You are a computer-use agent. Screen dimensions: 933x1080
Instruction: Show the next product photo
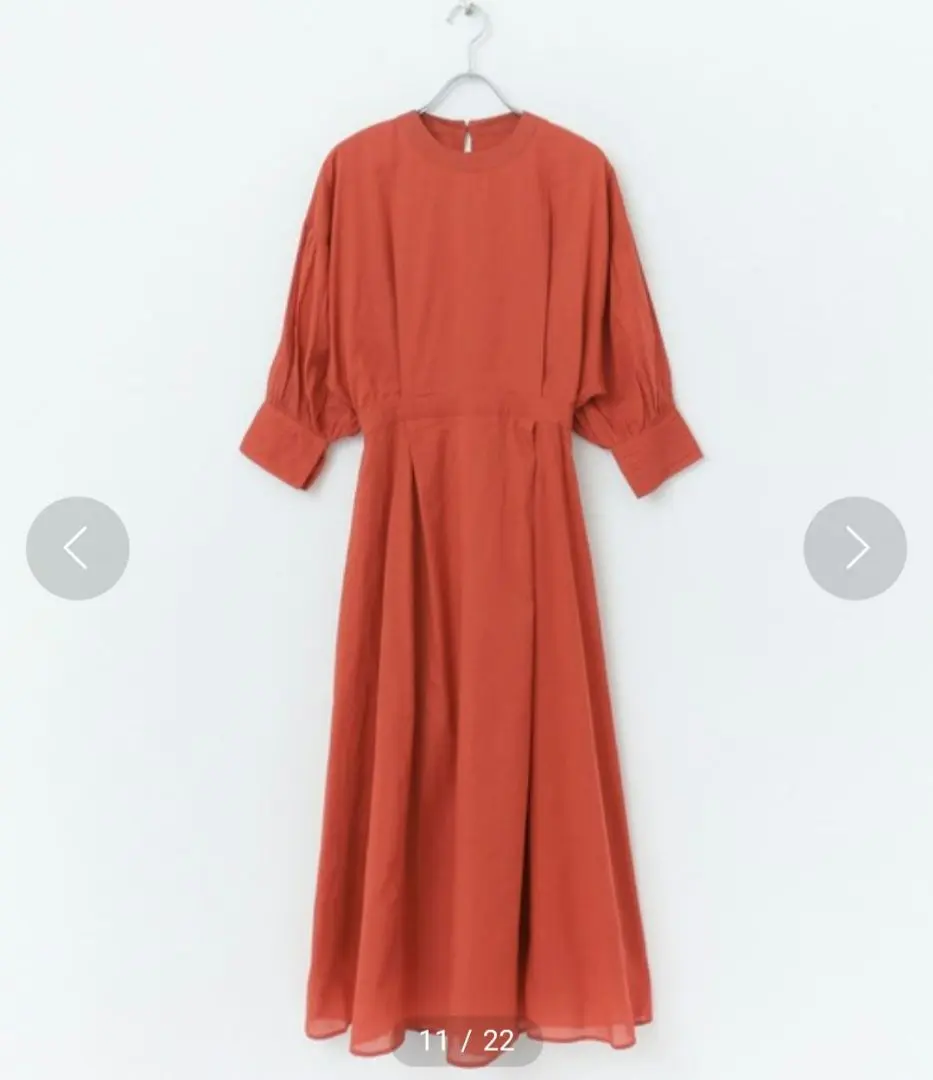(x=855, y=548)
